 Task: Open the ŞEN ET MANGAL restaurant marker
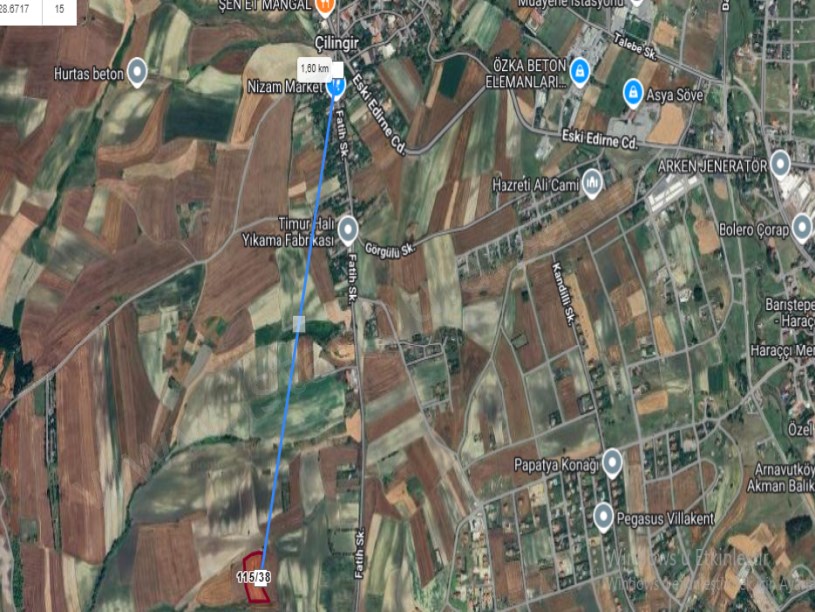(325, 5)
